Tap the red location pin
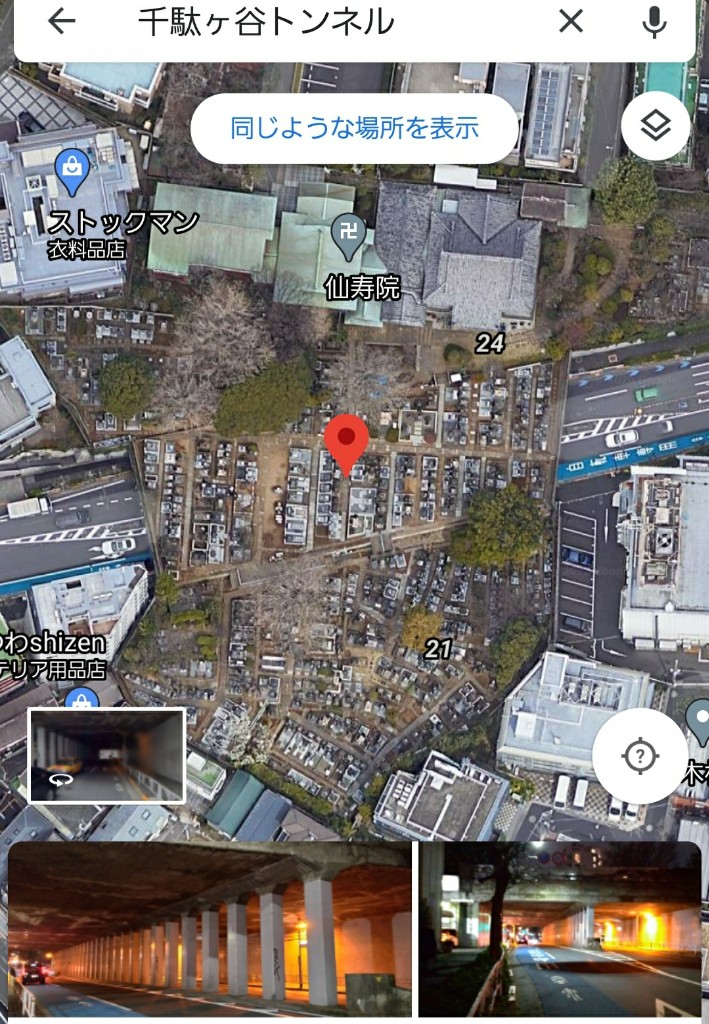 pos(347,441)
